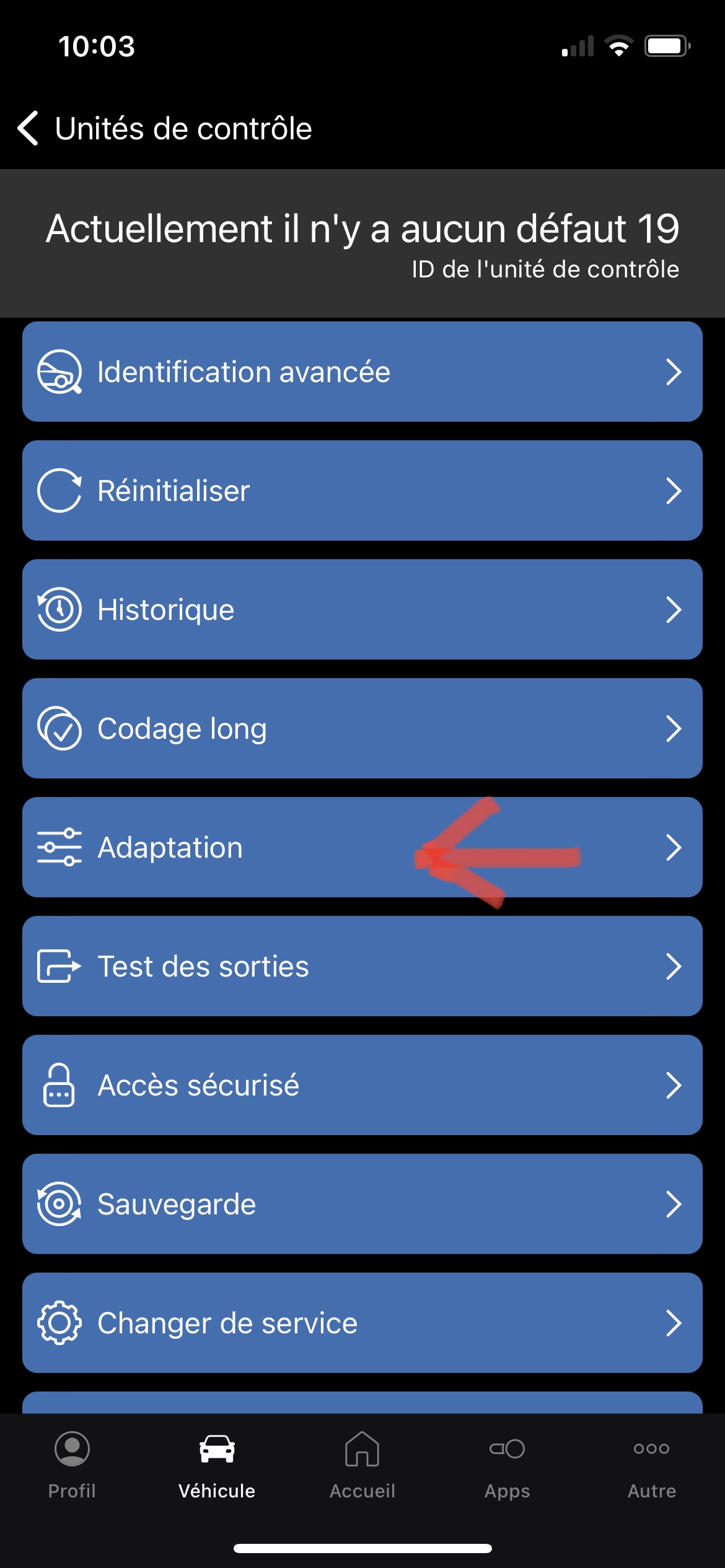Open the Autre tab
The width and height of the screenshot is (725, 1568).
652,1465
